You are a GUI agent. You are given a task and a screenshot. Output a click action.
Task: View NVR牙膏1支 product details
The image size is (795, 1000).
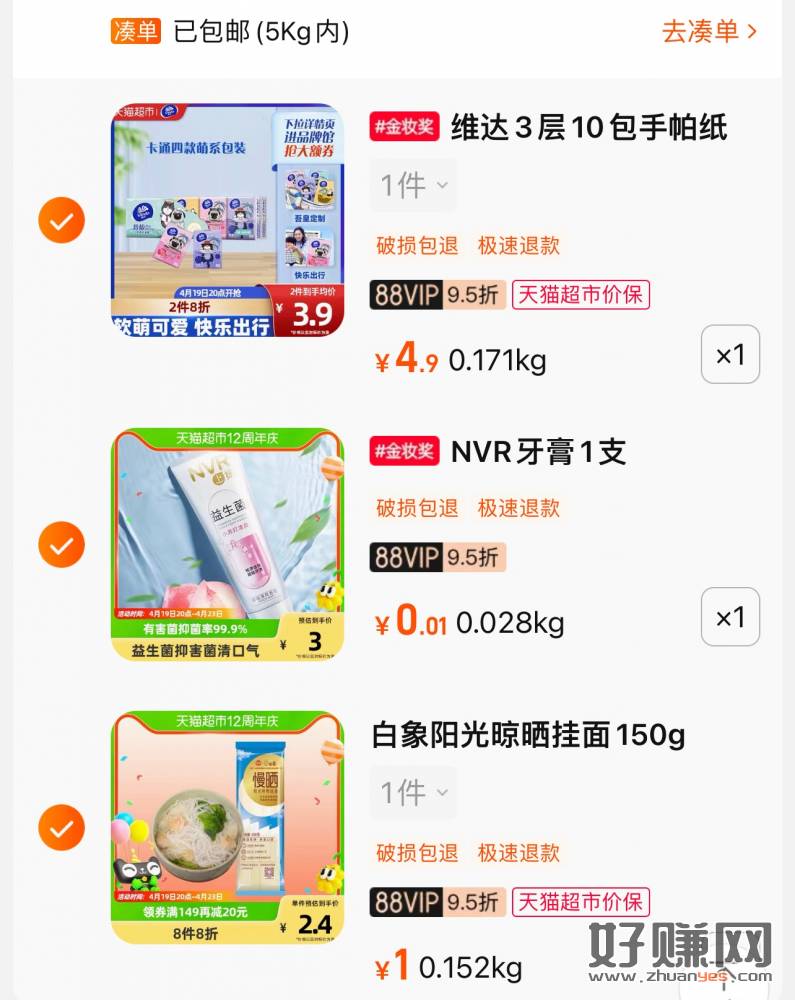point(538,452)
